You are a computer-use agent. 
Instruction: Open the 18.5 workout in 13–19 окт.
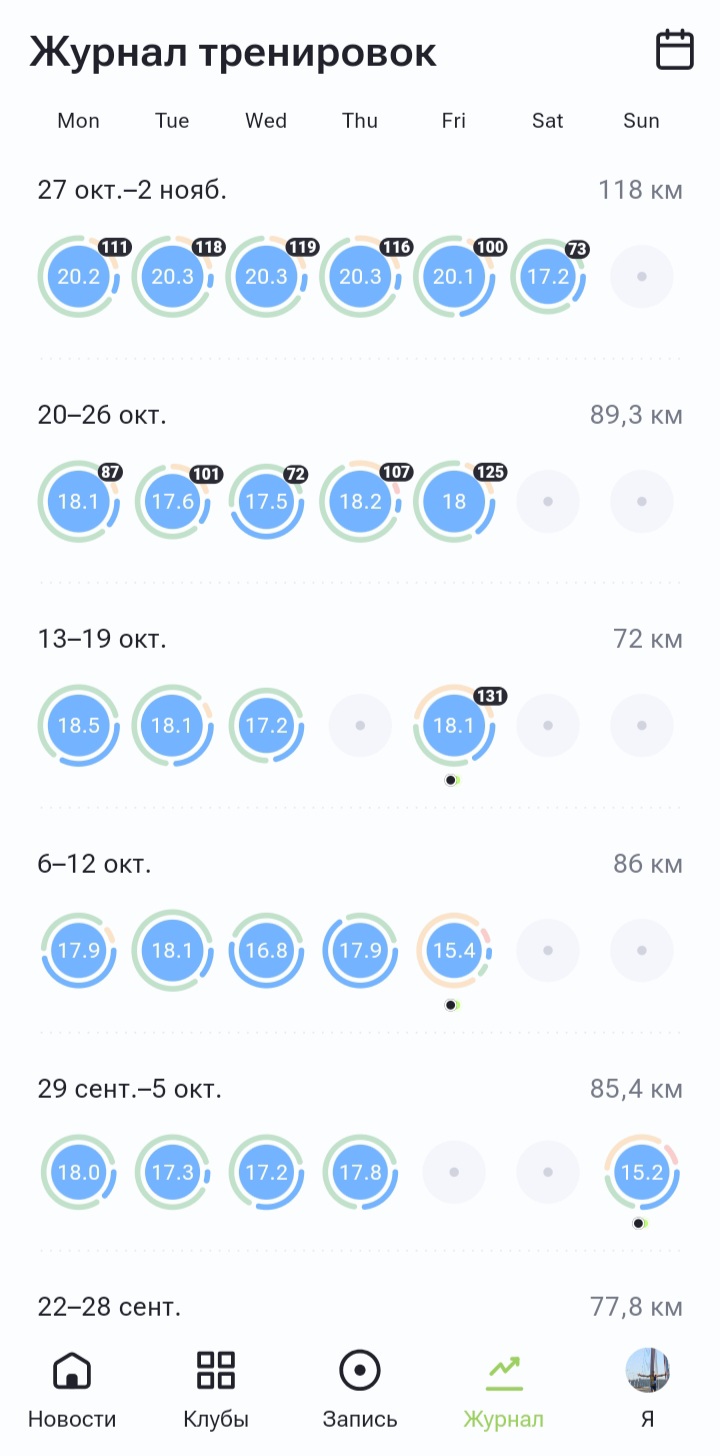coord(78,725)
